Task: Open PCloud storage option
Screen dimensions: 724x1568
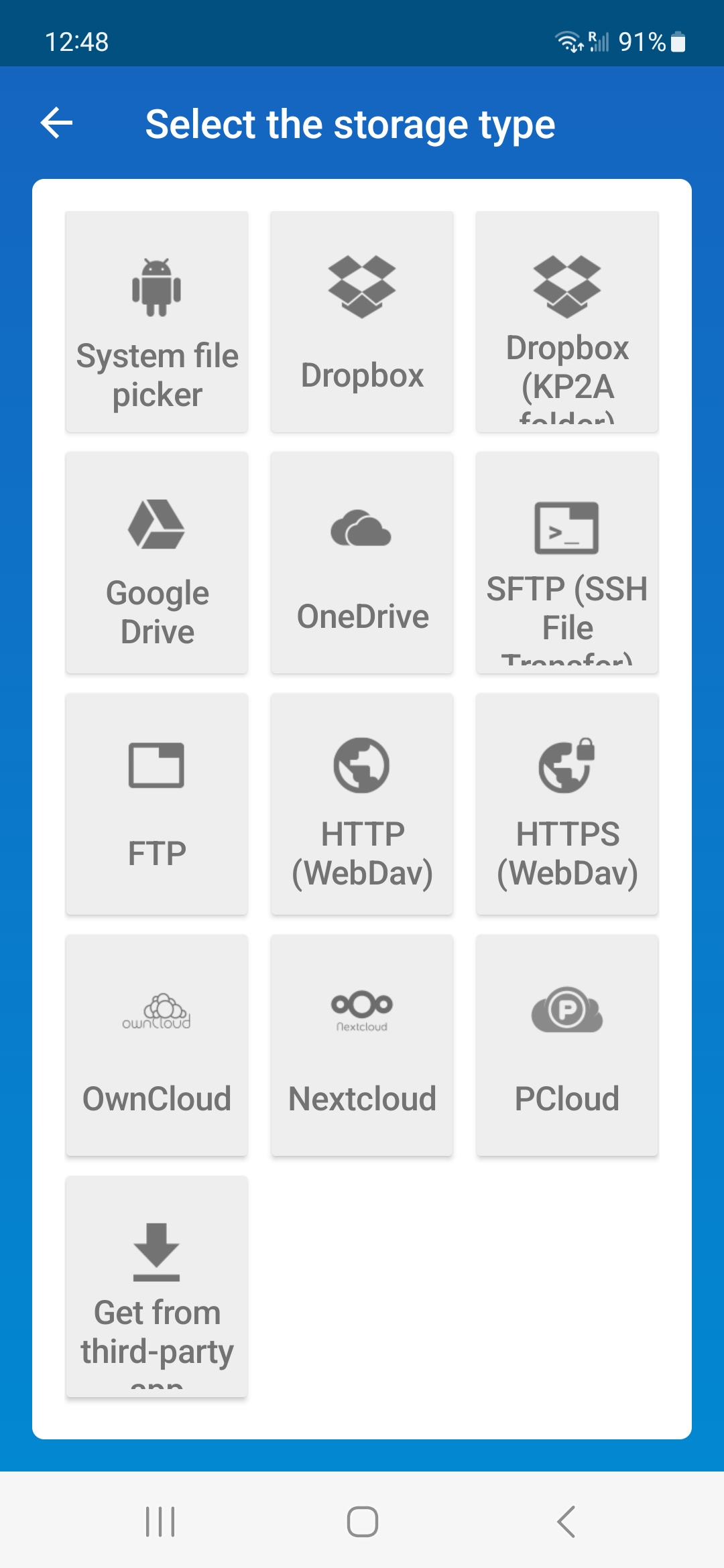Action: 567,1045
